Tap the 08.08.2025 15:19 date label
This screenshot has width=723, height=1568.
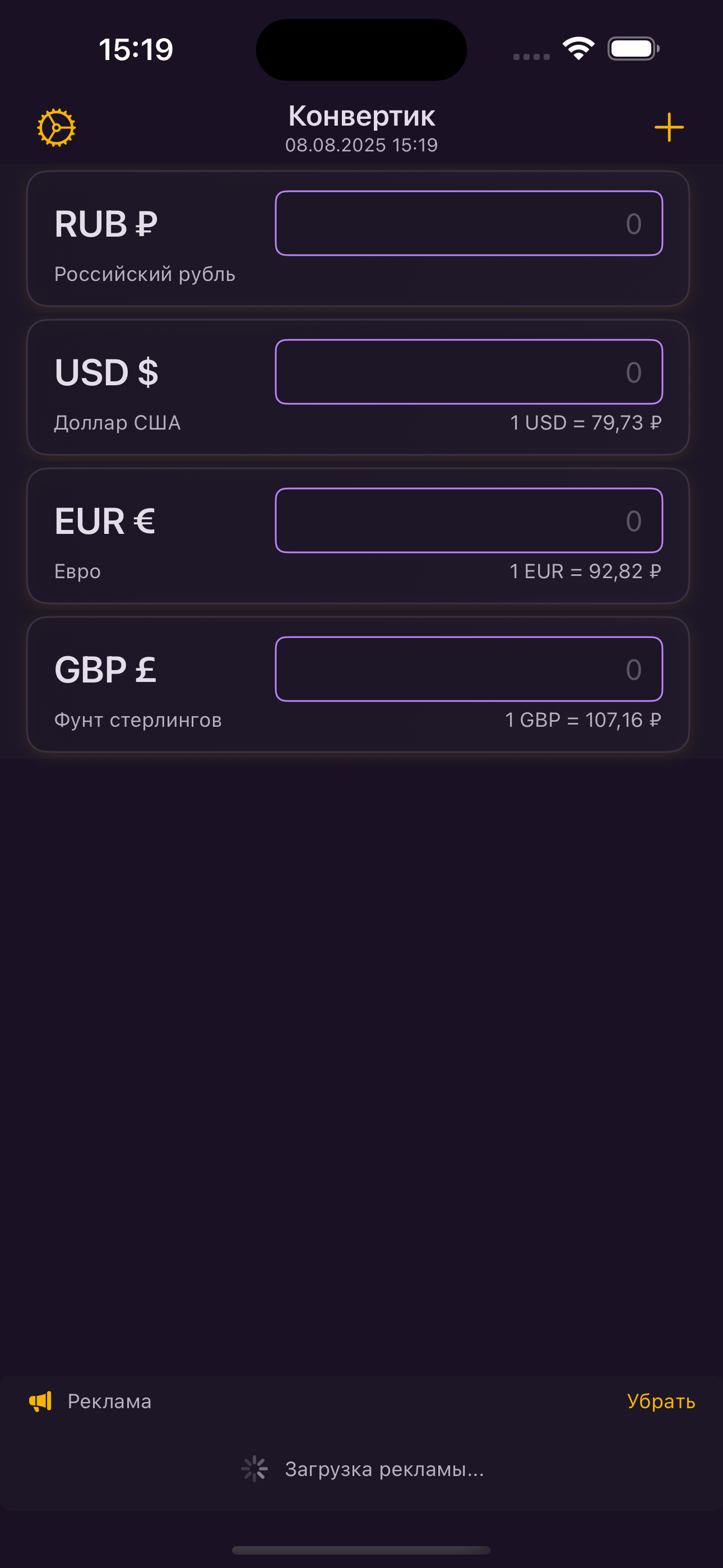(x=361, y=145)
